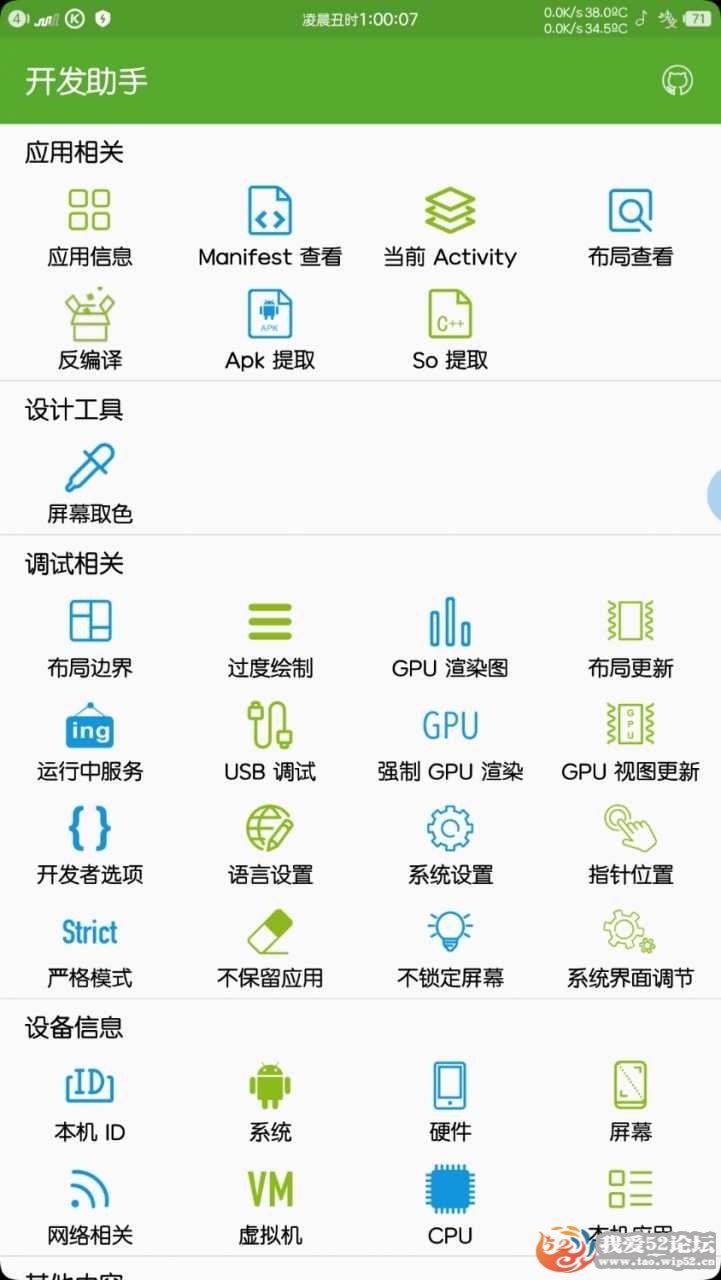The width and height of the screenshot is (721, 1280).
Task: Open 语言设置 (language settings)
Action: pos(270,845)
